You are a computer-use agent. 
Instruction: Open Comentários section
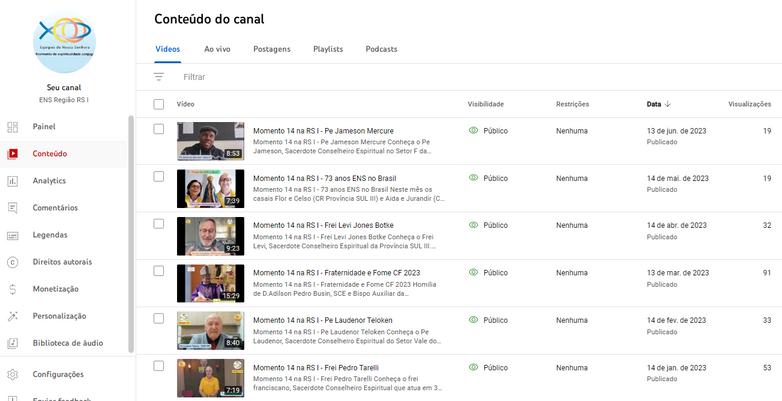54,208
